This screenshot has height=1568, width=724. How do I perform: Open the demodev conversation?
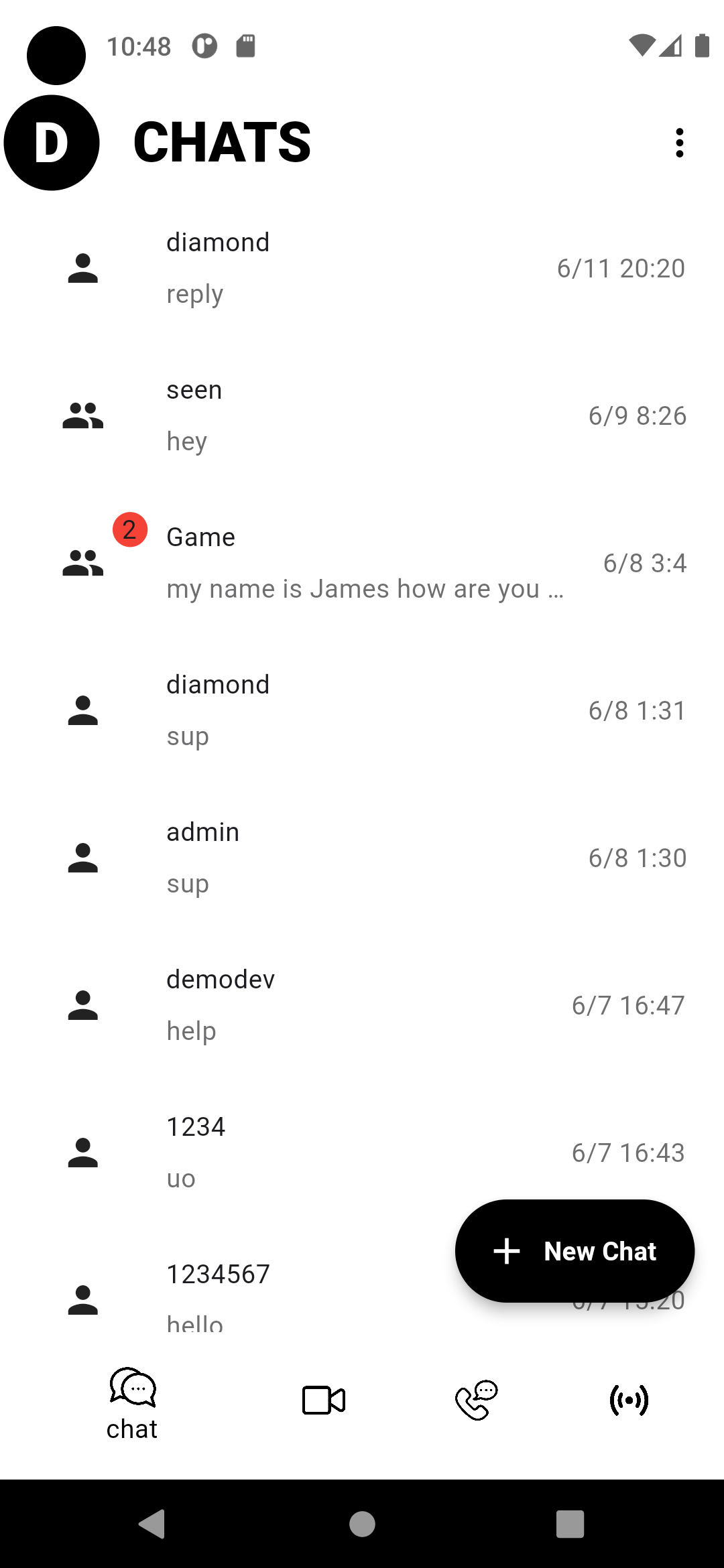point(362,1005)
